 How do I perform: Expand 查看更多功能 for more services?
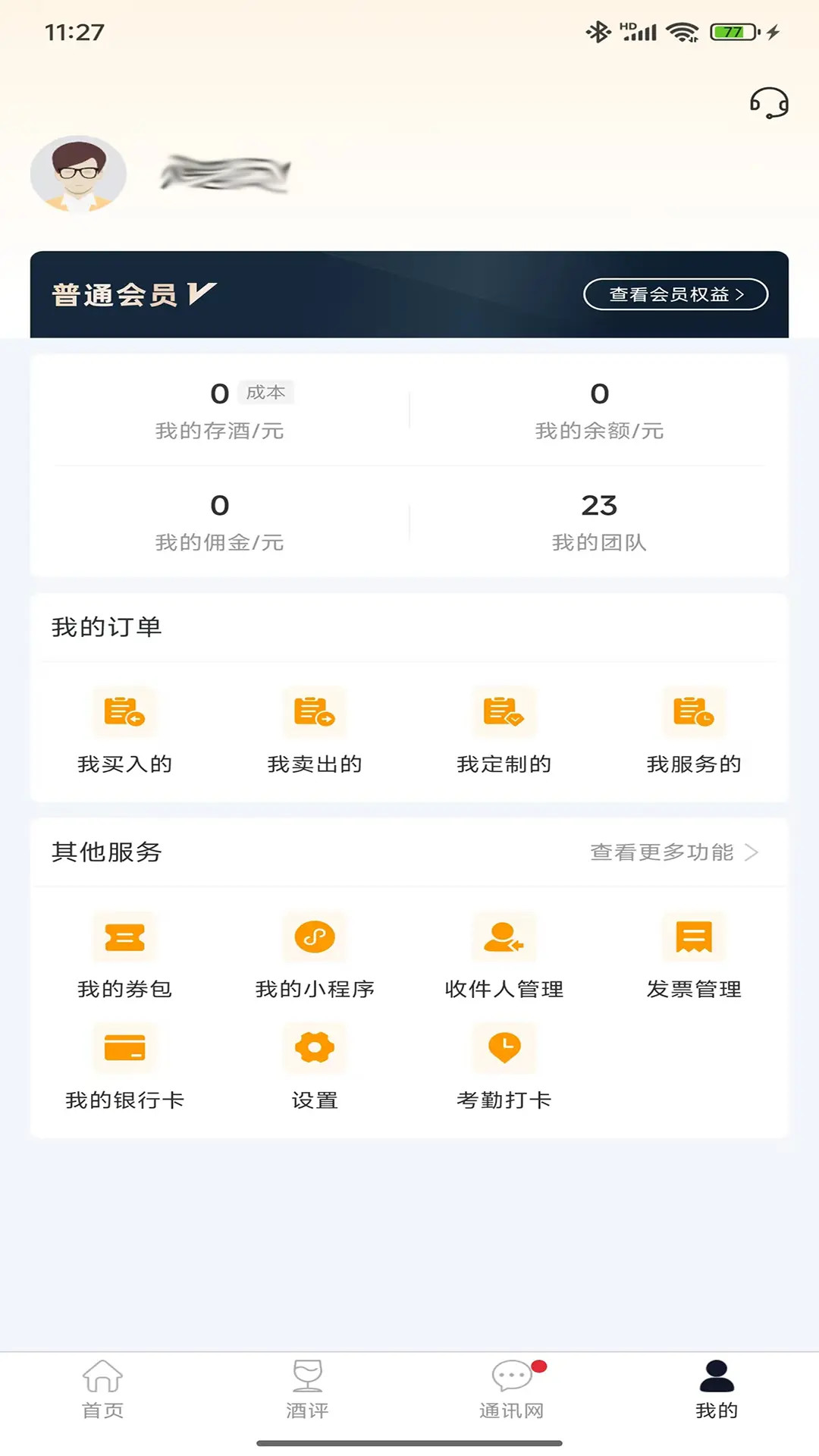(670, 852)
